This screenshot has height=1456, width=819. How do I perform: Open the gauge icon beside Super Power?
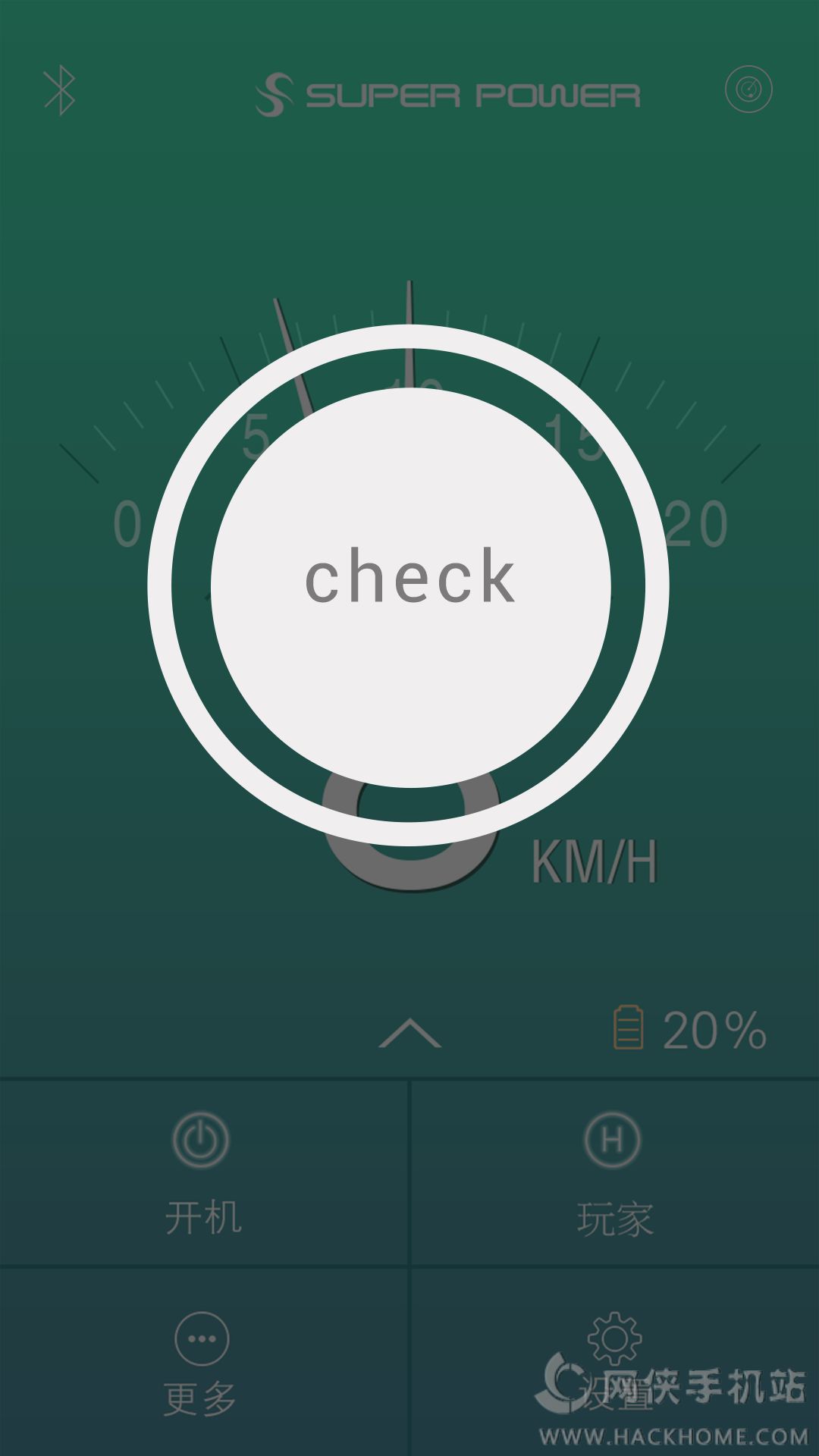click(748, 89)
